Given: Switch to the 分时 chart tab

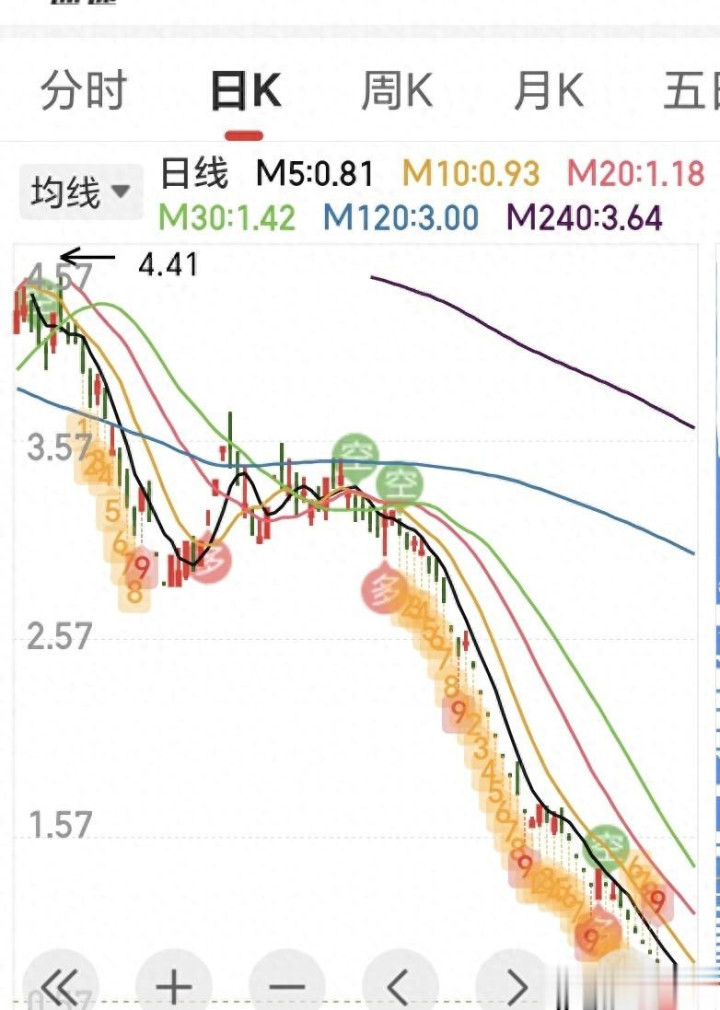Looking at the screenshot, I should pos(84,92).
